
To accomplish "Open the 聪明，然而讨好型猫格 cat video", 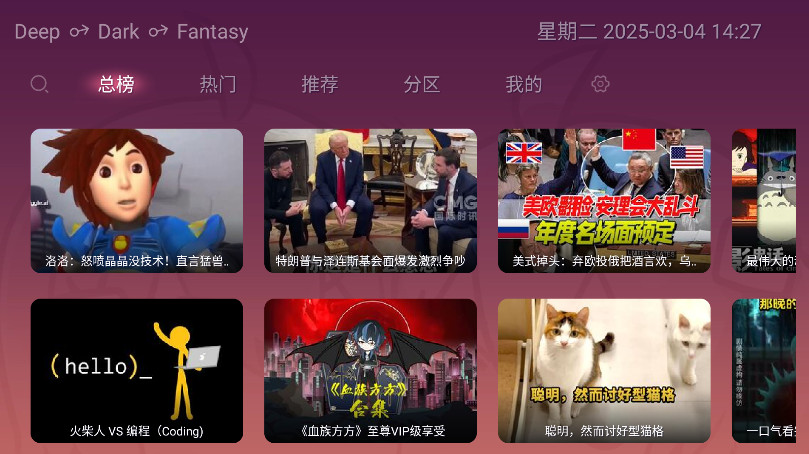I will [x=604, y=370].
